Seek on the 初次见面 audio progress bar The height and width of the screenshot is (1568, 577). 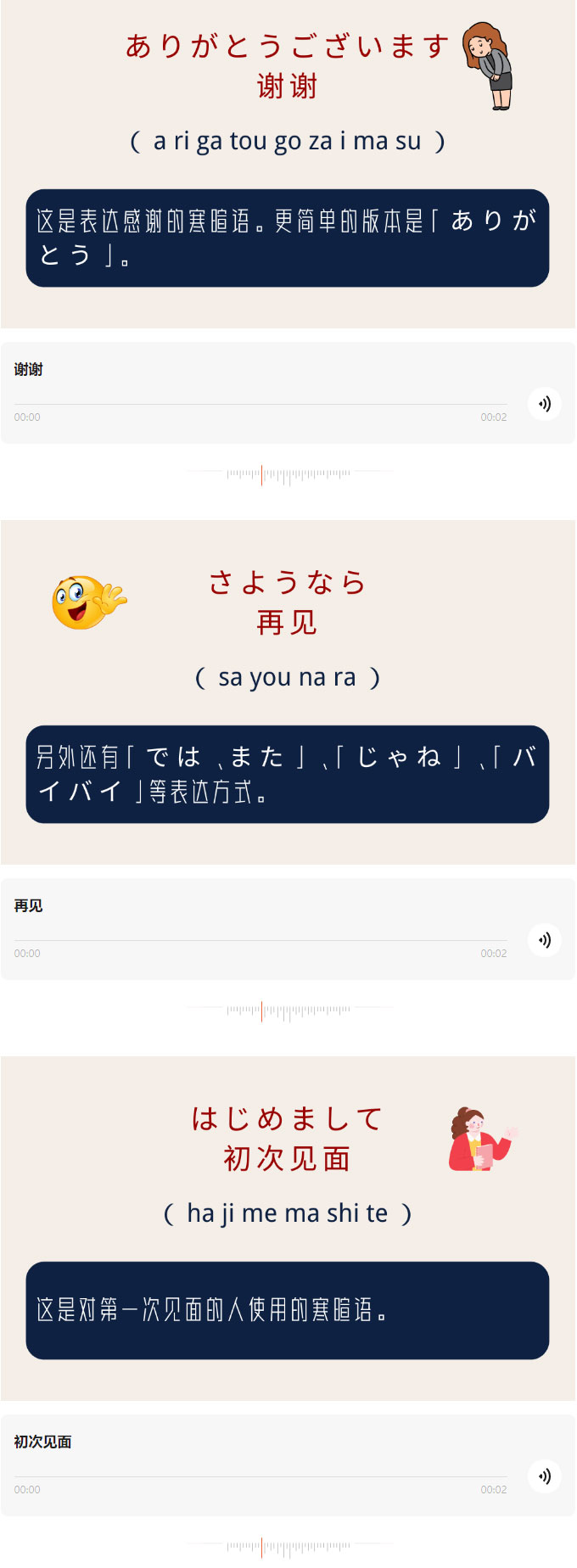[260, 1477]
